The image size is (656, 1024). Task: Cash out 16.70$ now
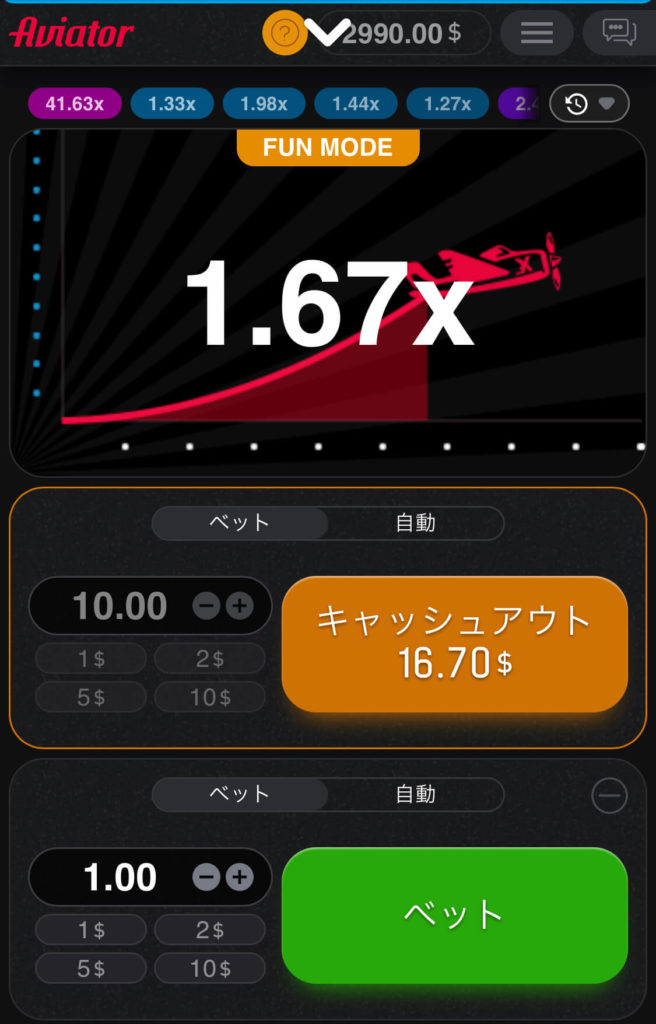(x=454, y=644)
